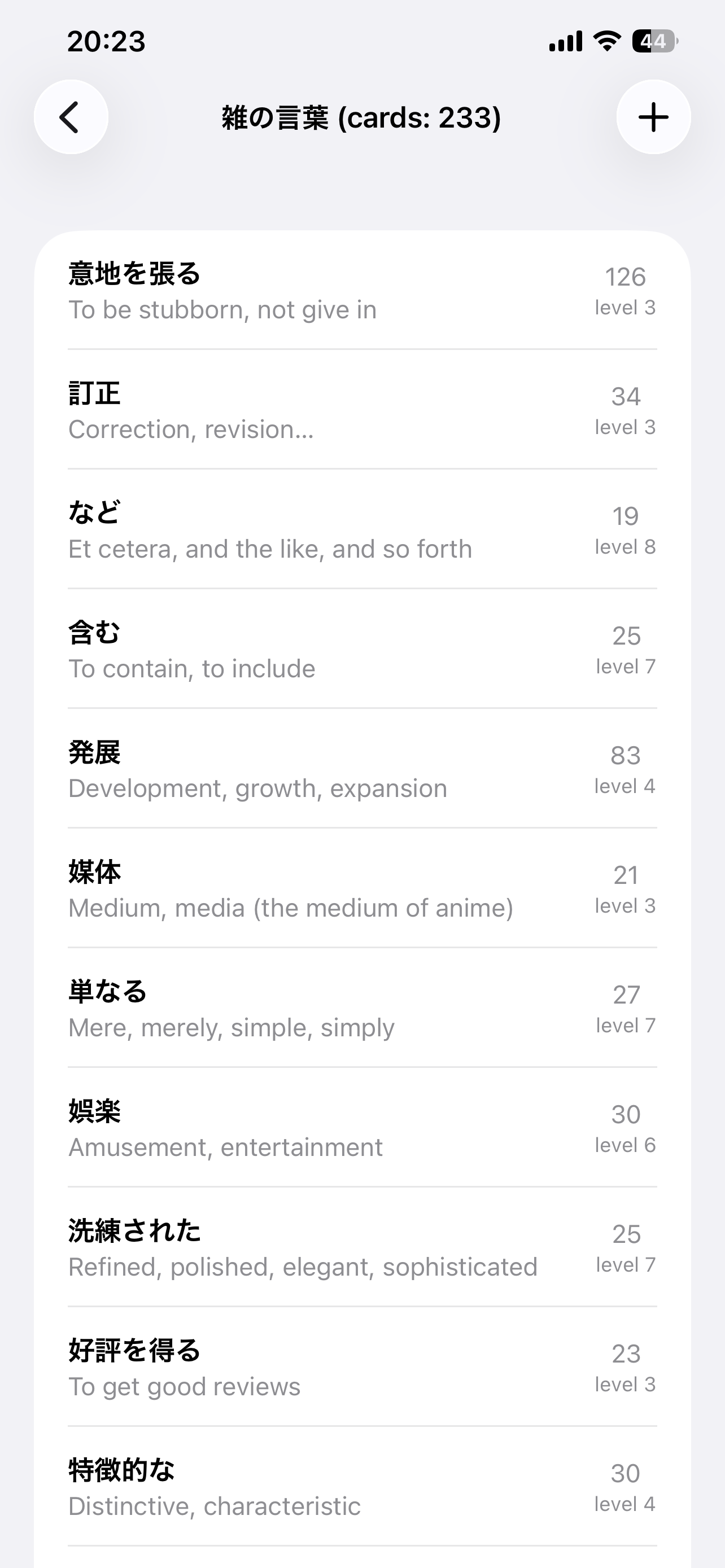
Task: Tap the add card plus icon
Action: pyautogui.click(x=653, y=118)
